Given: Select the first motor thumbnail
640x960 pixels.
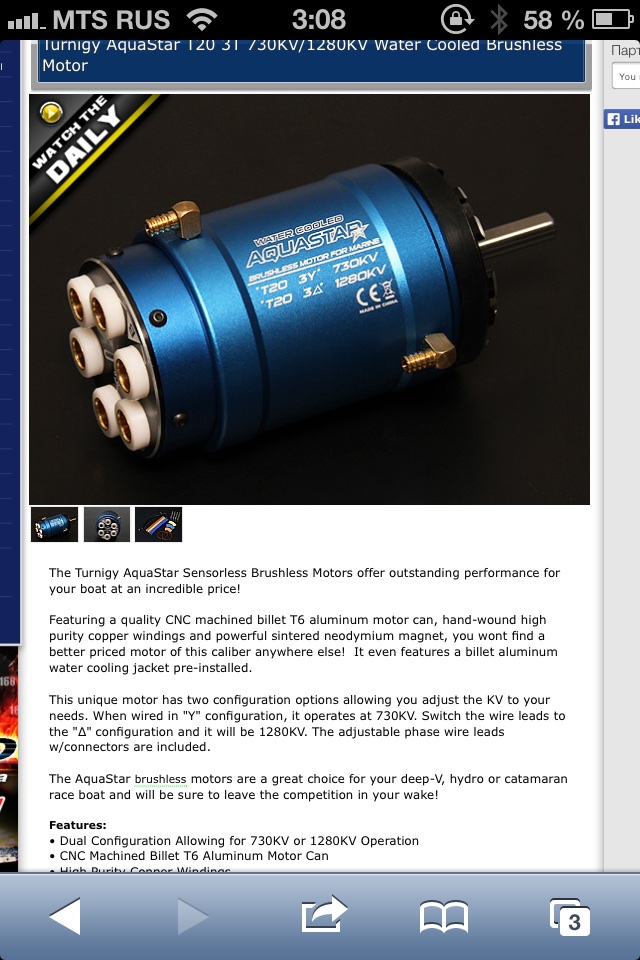Looking at the screenshot, I should click(x=54, y=524).
